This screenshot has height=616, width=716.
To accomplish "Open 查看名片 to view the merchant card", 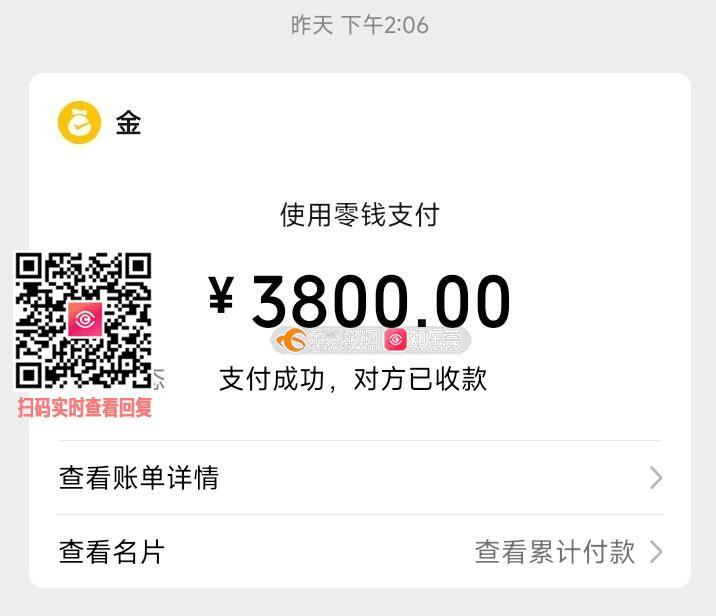I will (112, 551).
